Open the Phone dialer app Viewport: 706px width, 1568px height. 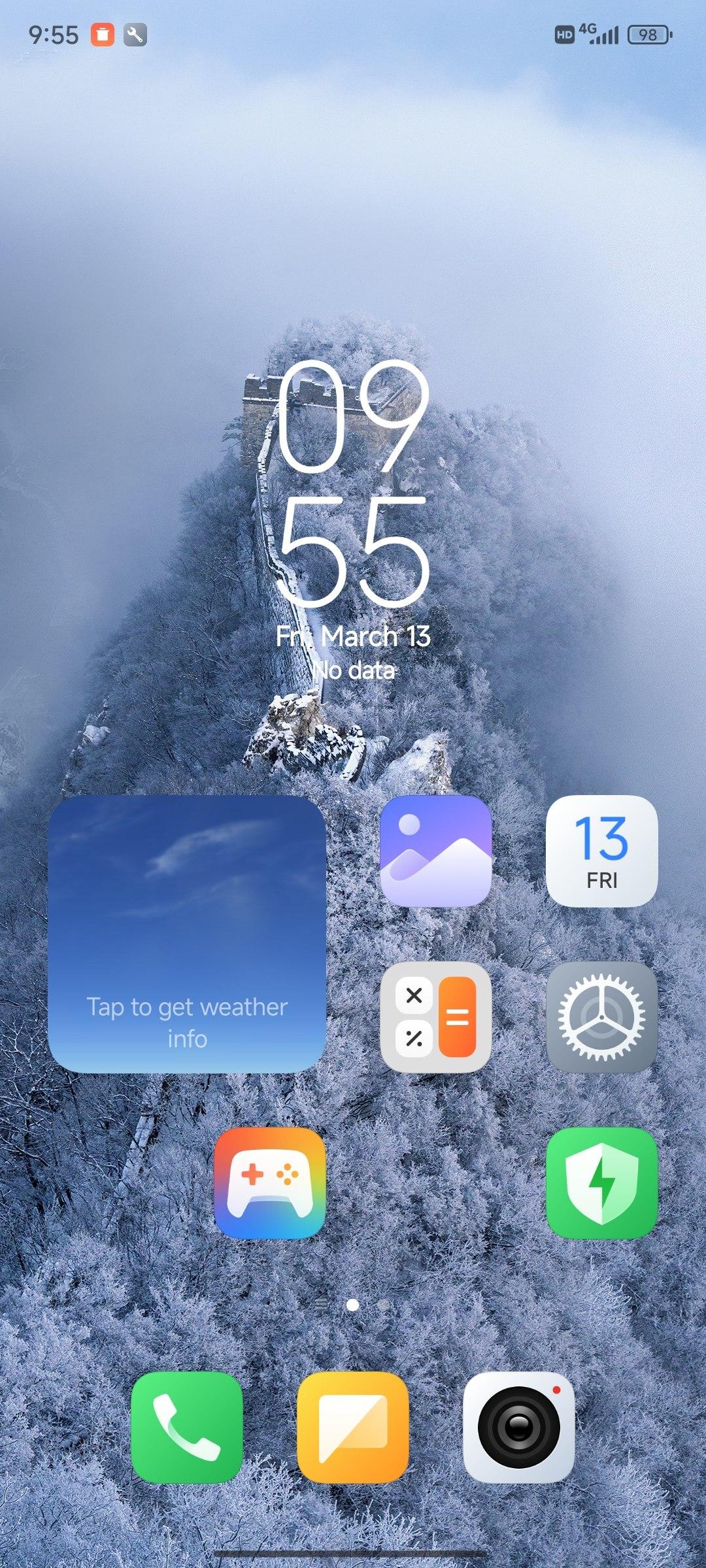[187, 1427]
